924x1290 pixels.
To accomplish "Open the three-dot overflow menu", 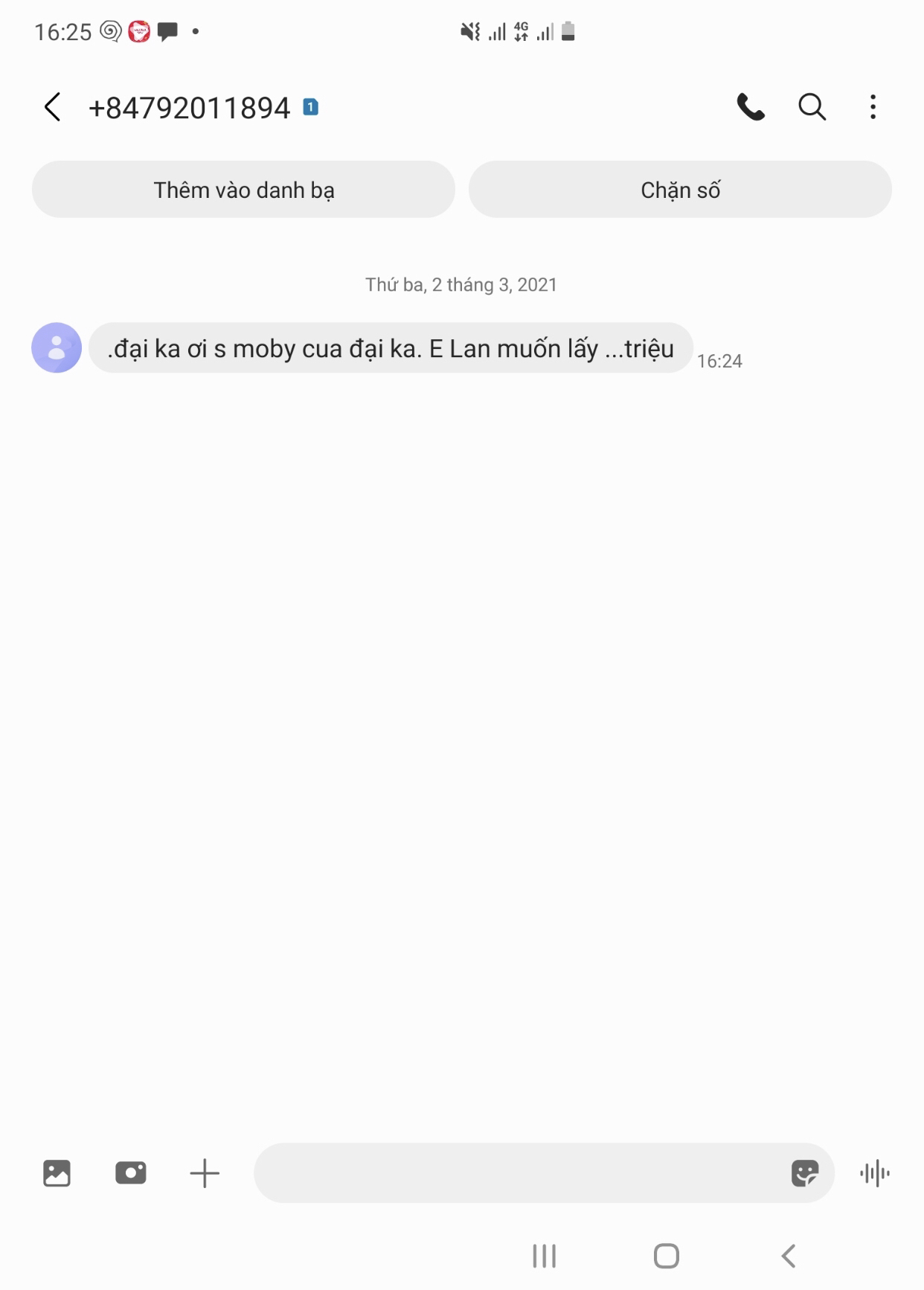I will click(873, 108).
